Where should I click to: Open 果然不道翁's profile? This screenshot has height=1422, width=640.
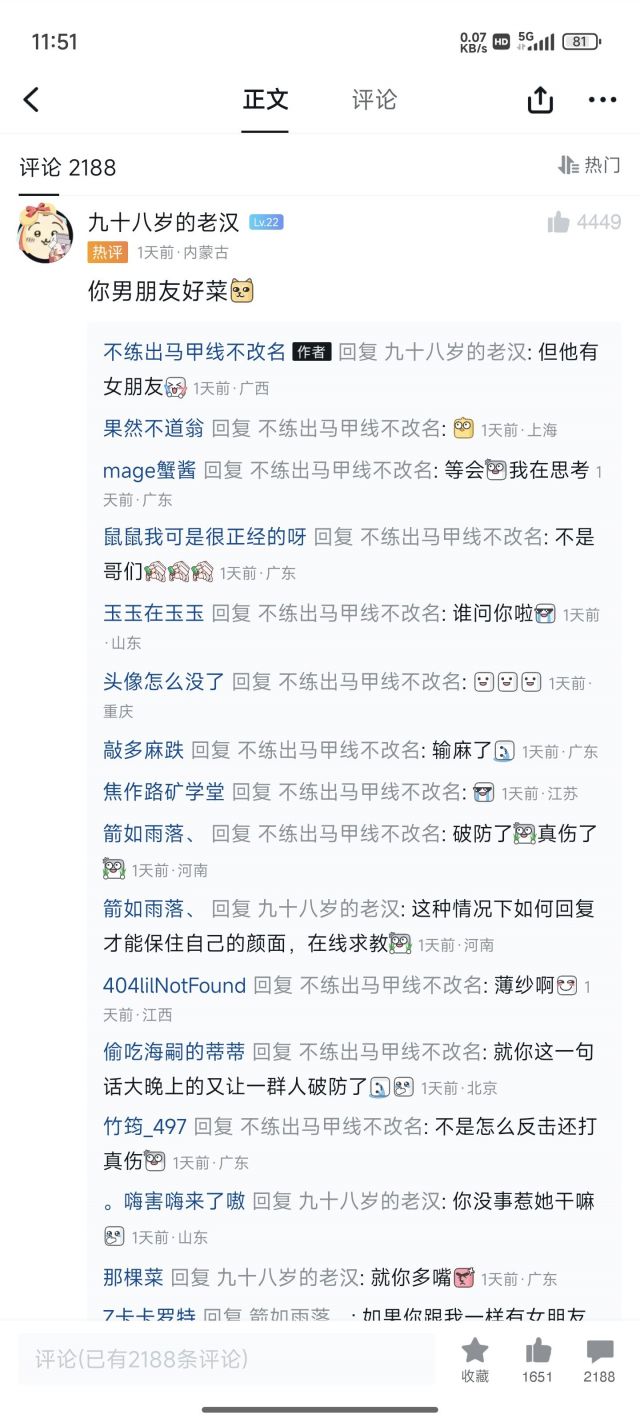(153, 429)
